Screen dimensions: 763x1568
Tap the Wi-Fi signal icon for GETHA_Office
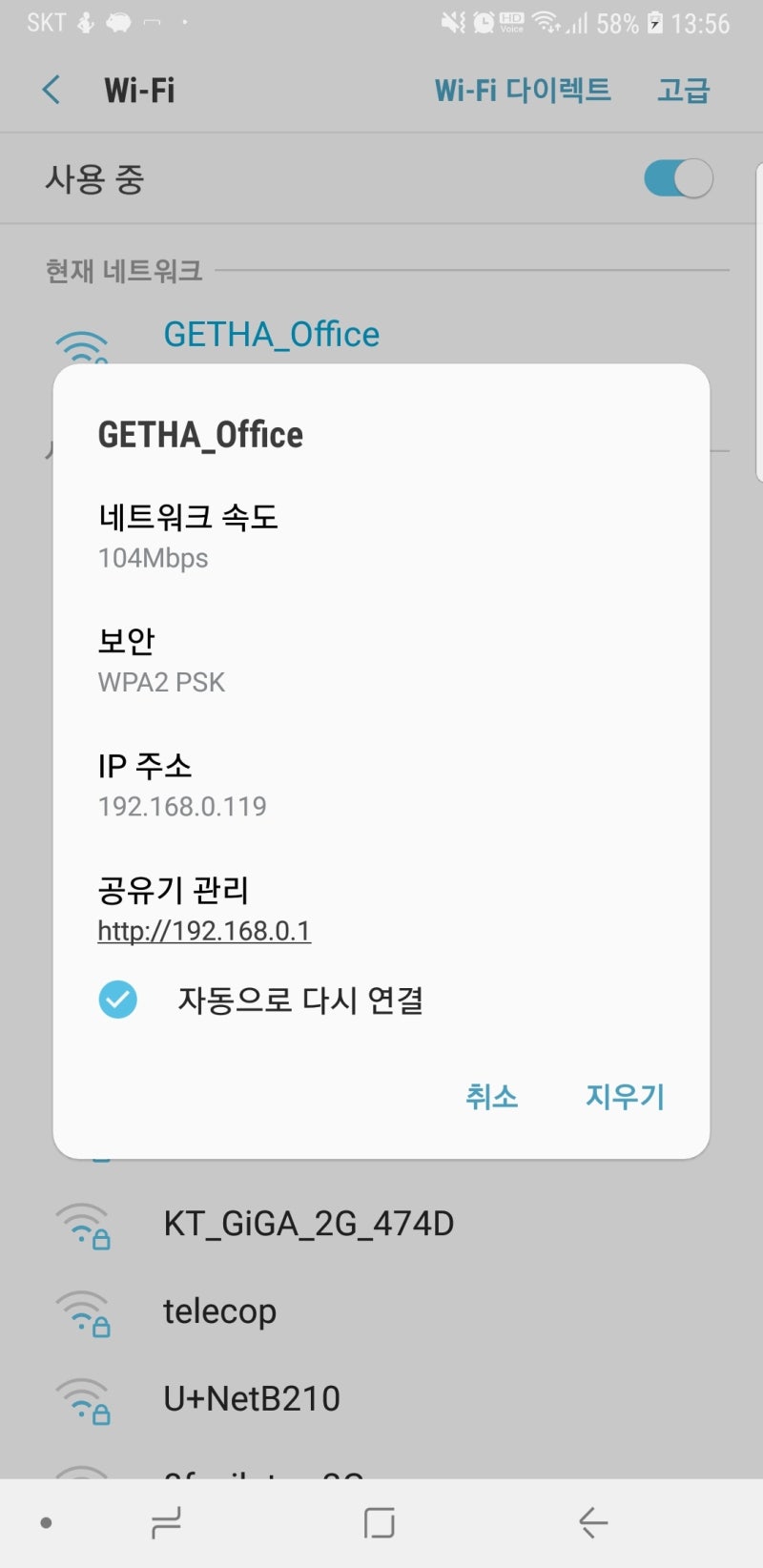(x=84, y=343)
